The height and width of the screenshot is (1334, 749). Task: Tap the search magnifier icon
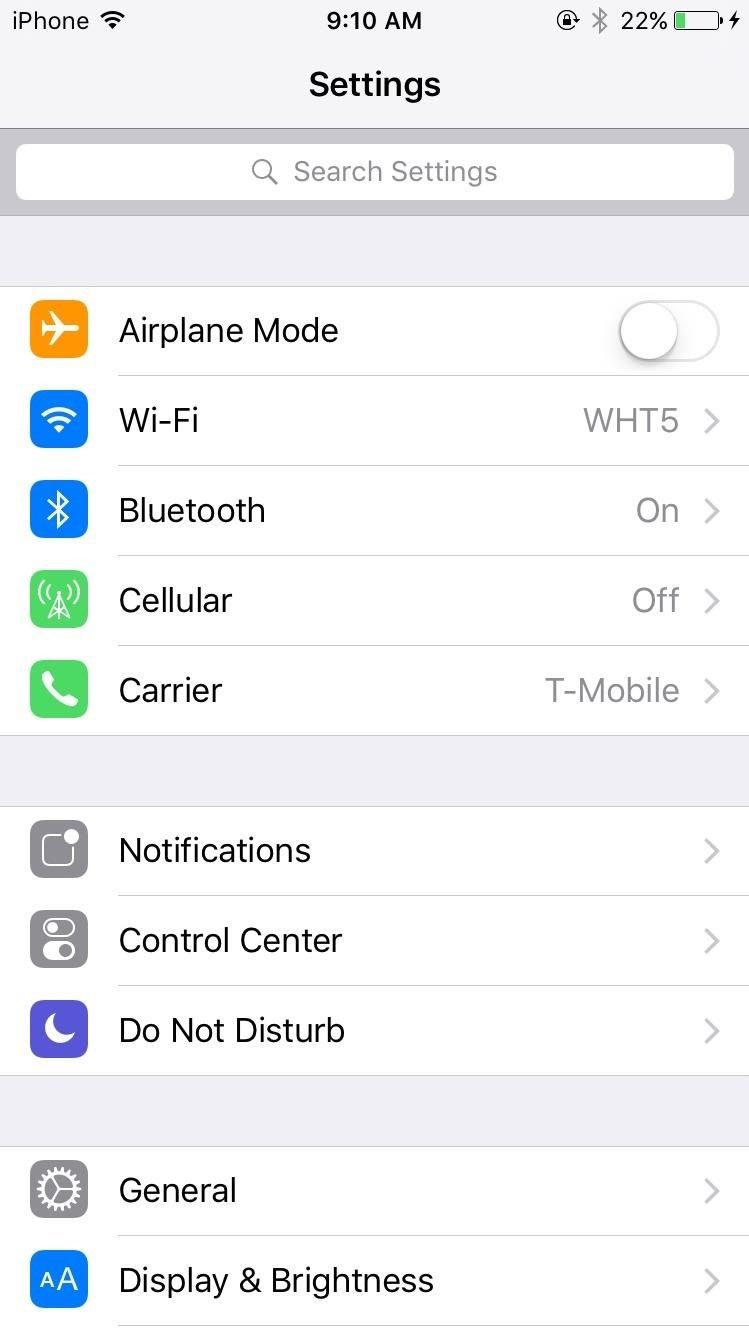tap(264, 171)
